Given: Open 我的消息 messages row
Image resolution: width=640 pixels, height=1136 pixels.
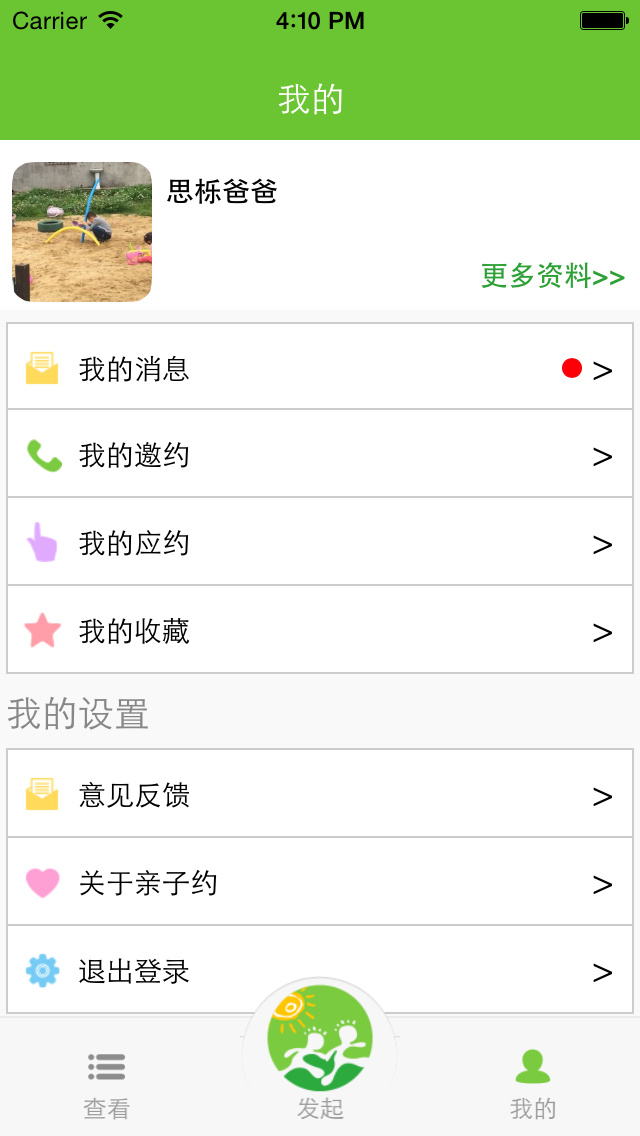Looking at the screenshot, I should click(320, 369).
